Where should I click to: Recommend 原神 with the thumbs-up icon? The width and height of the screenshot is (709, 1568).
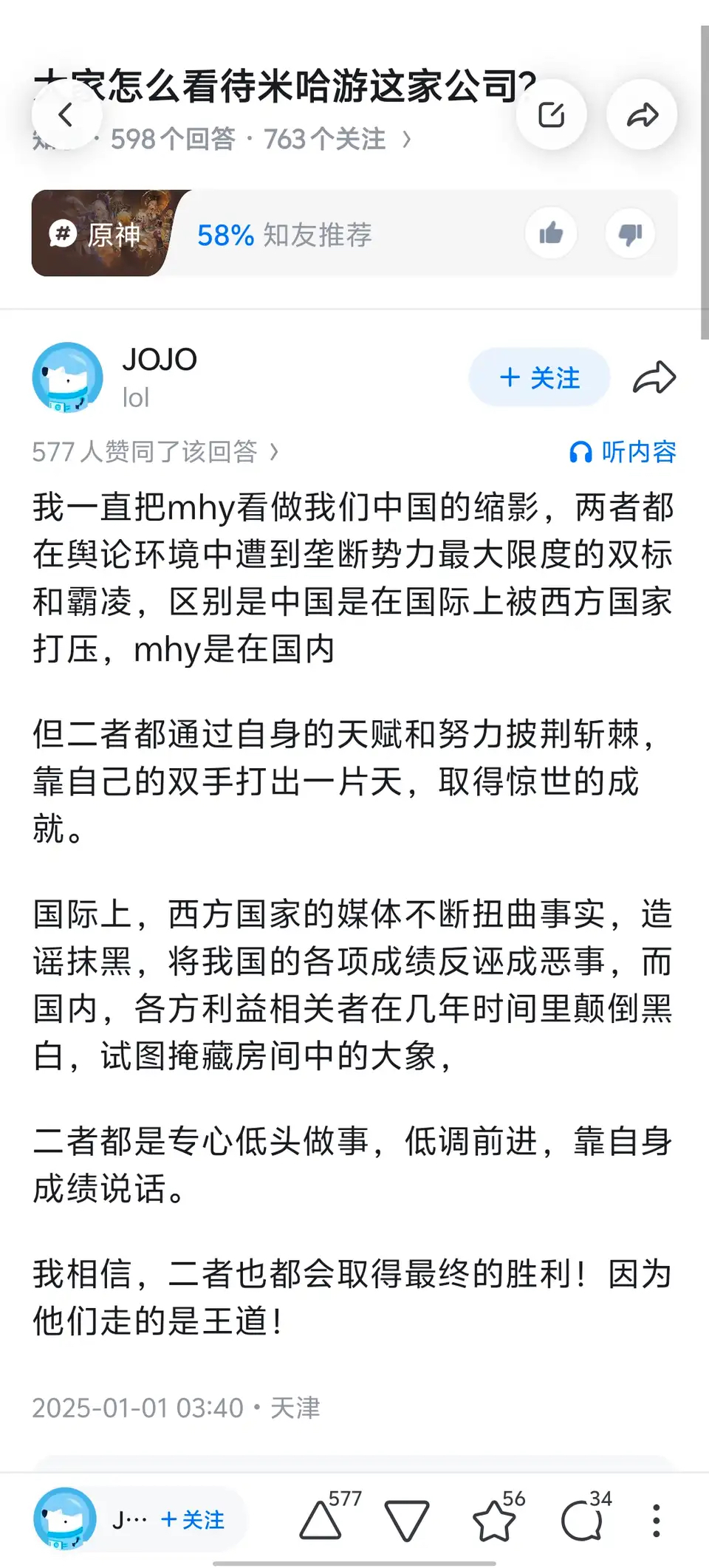551,234
